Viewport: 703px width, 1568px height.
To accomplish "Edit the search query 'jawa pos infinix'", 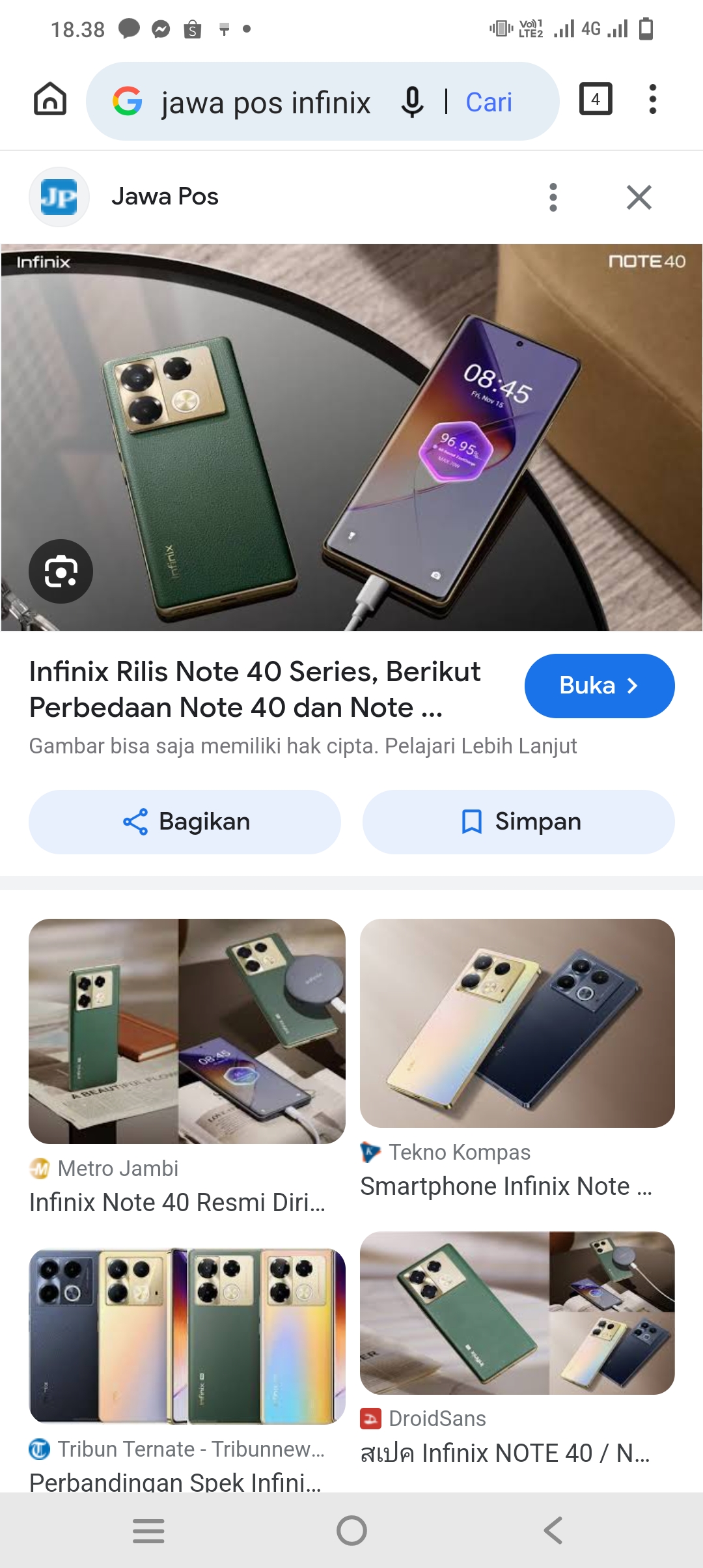I will pos(266,102).
